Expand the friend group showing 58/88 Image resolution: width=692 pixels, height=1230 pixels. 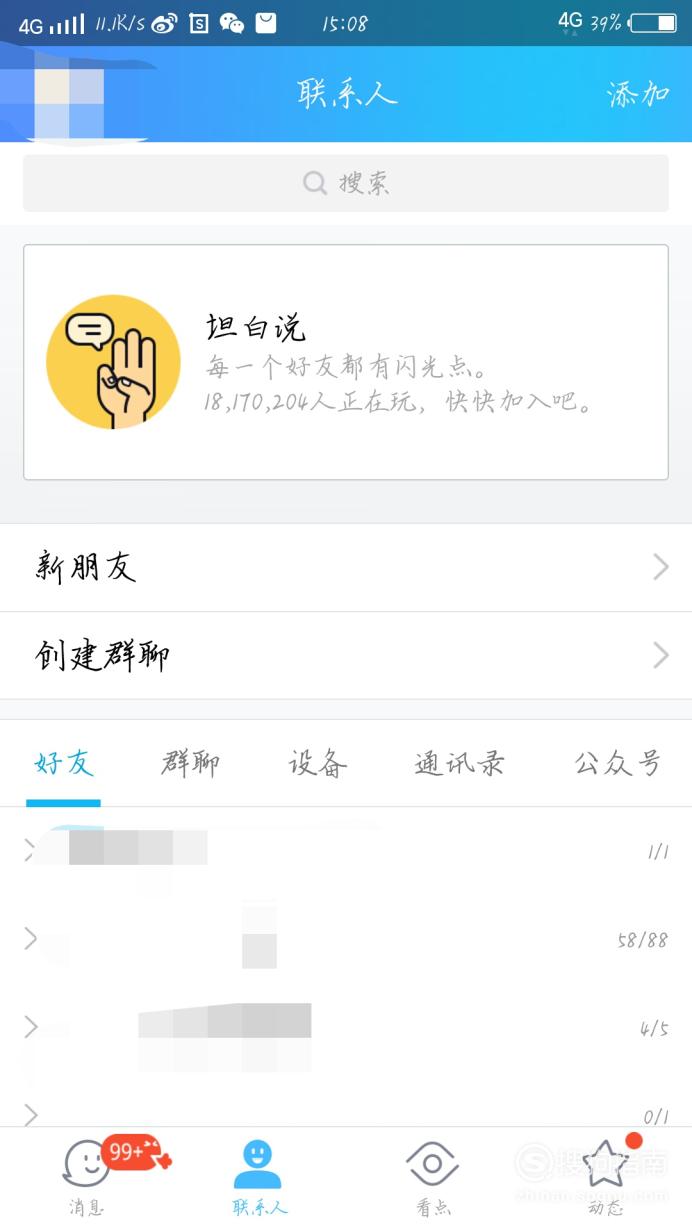click(346, 939)
